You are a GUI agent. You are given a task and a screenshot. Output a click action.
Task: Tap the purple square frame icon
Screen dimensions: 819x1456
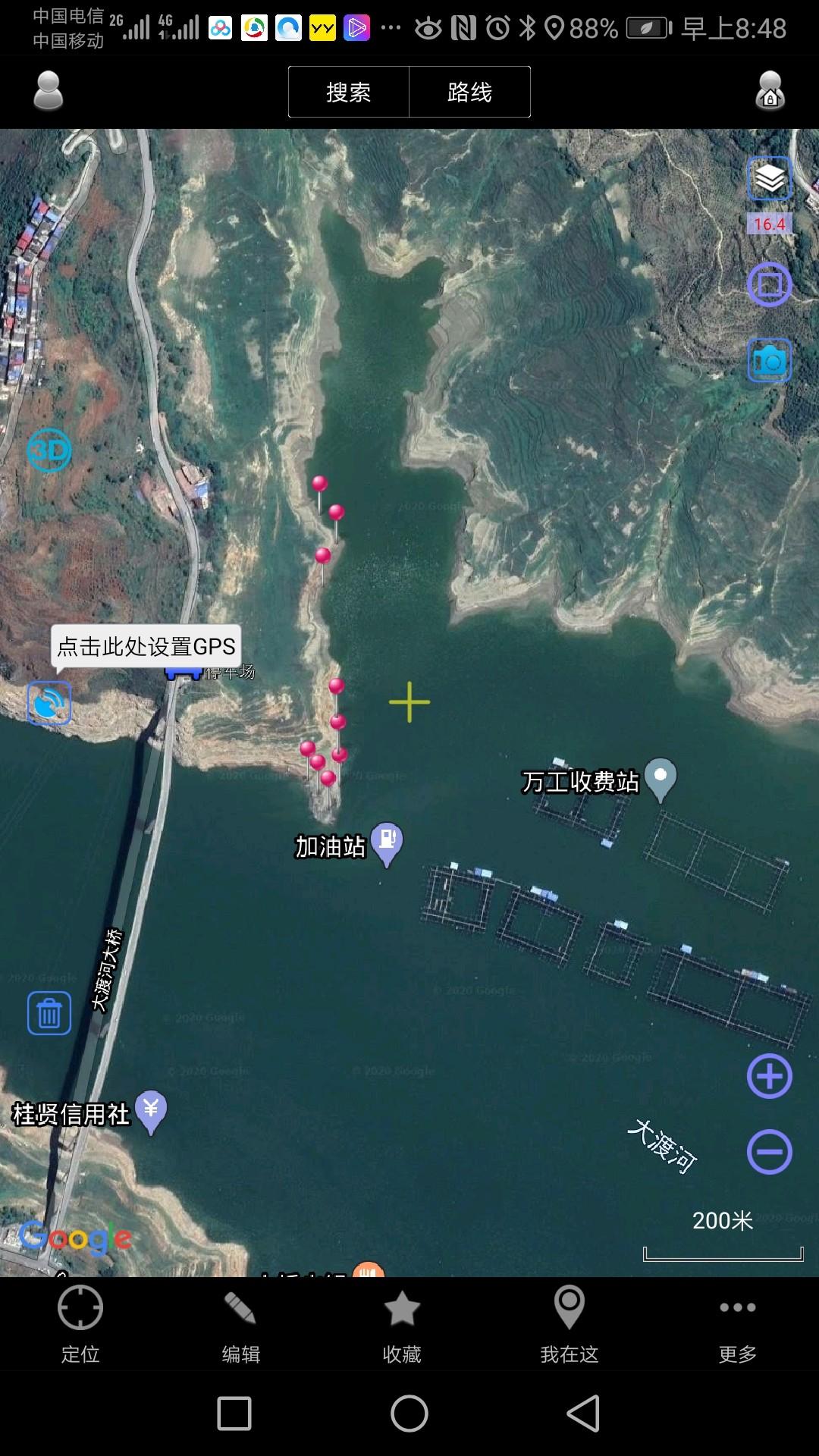(x=770, y=285)
